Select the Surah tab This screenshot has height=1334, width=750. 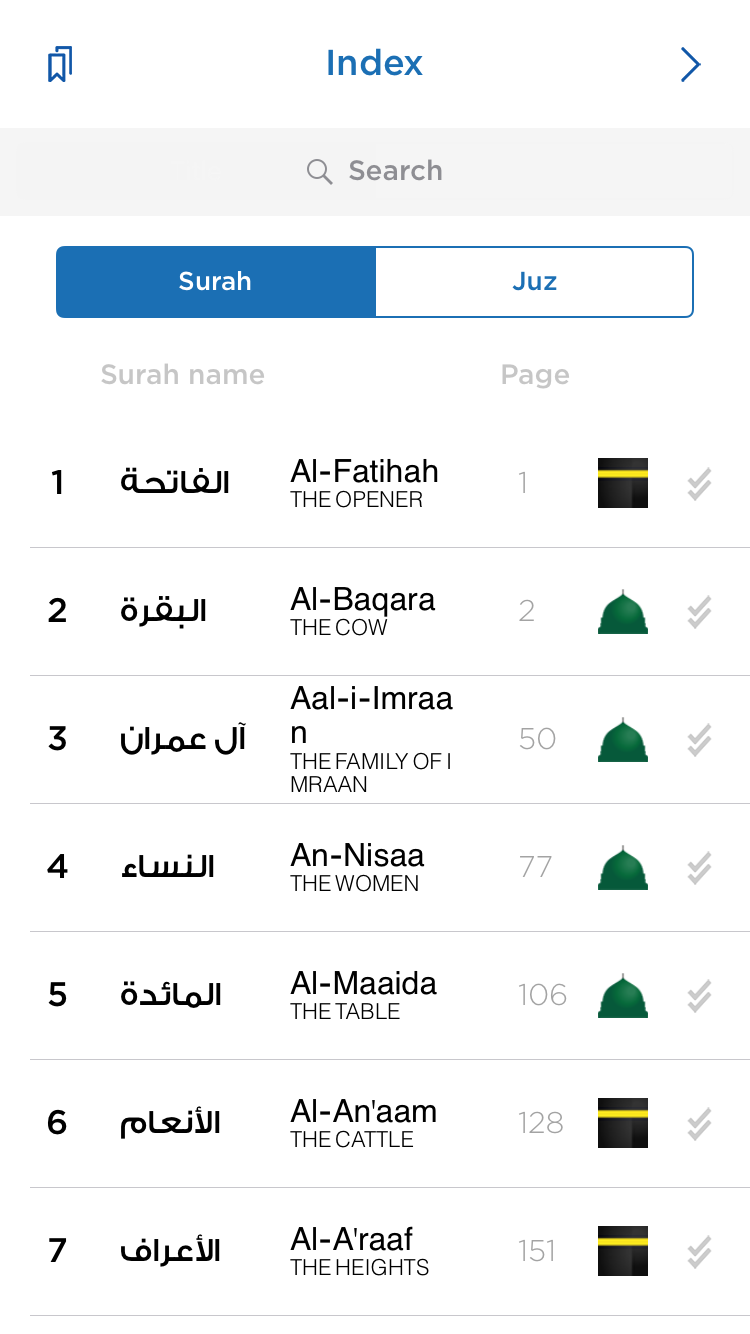pyautogui.click(x=215, y=281)
